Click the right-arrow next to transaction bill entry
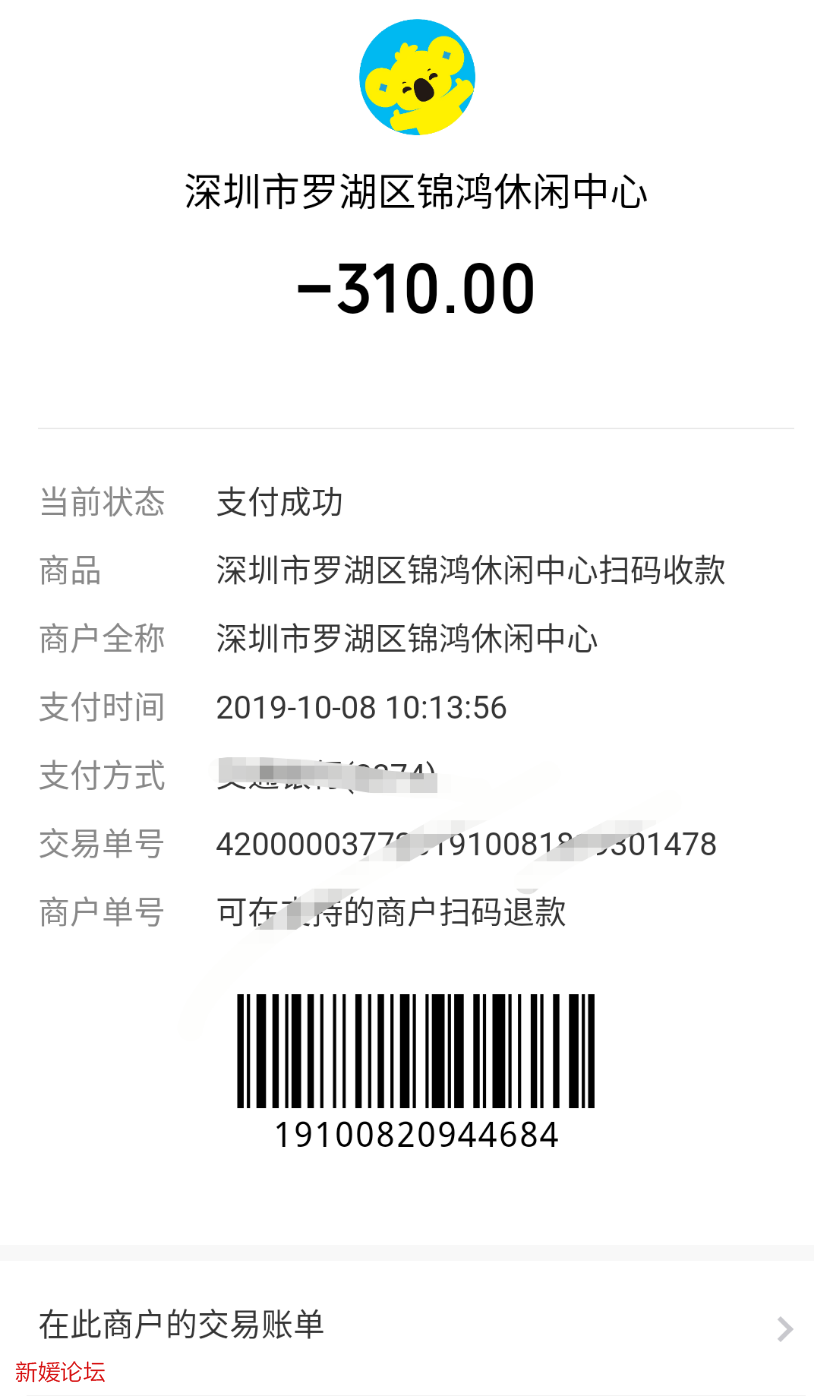Viewport: 814px width, 1396px height. coord(784,1328)
